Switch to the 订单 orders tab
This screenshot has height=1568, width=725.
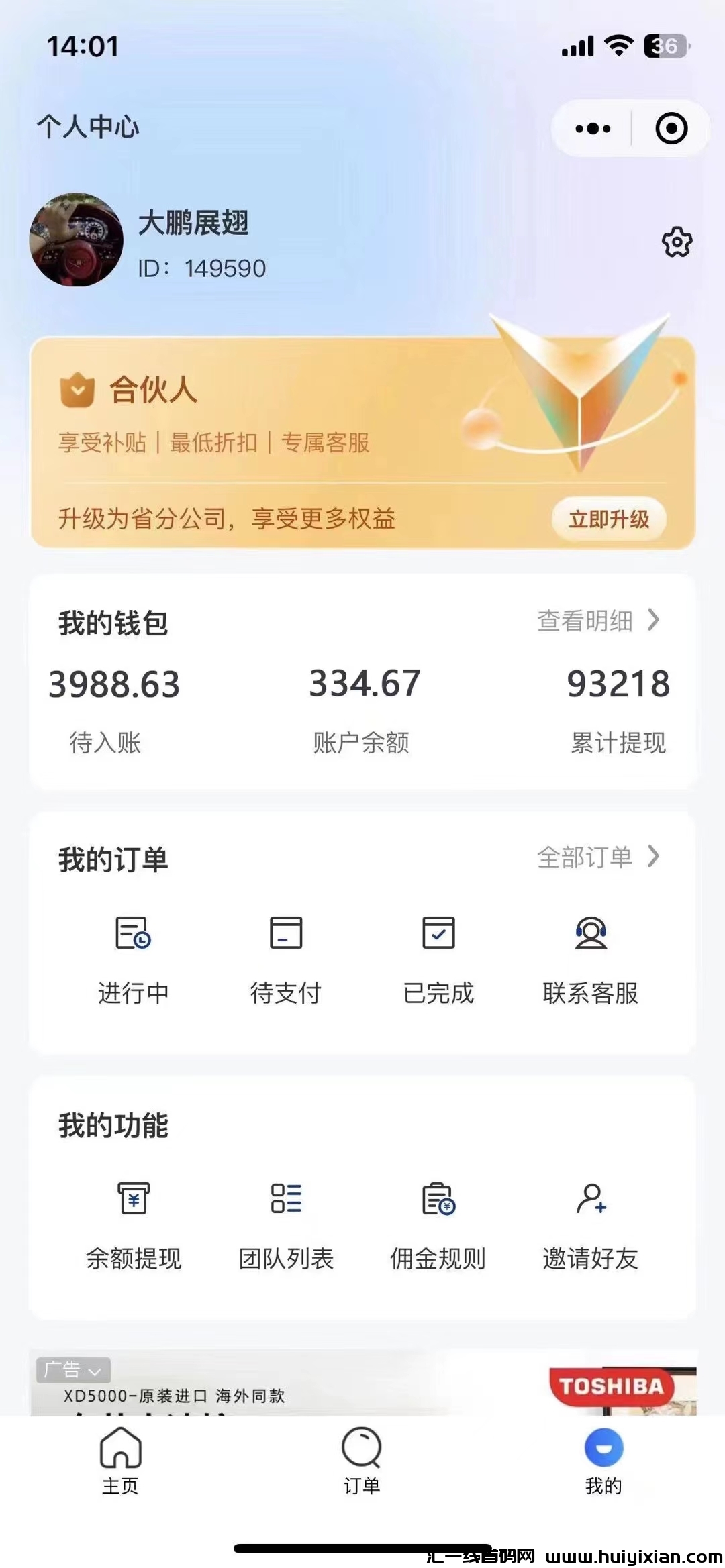362,1459
